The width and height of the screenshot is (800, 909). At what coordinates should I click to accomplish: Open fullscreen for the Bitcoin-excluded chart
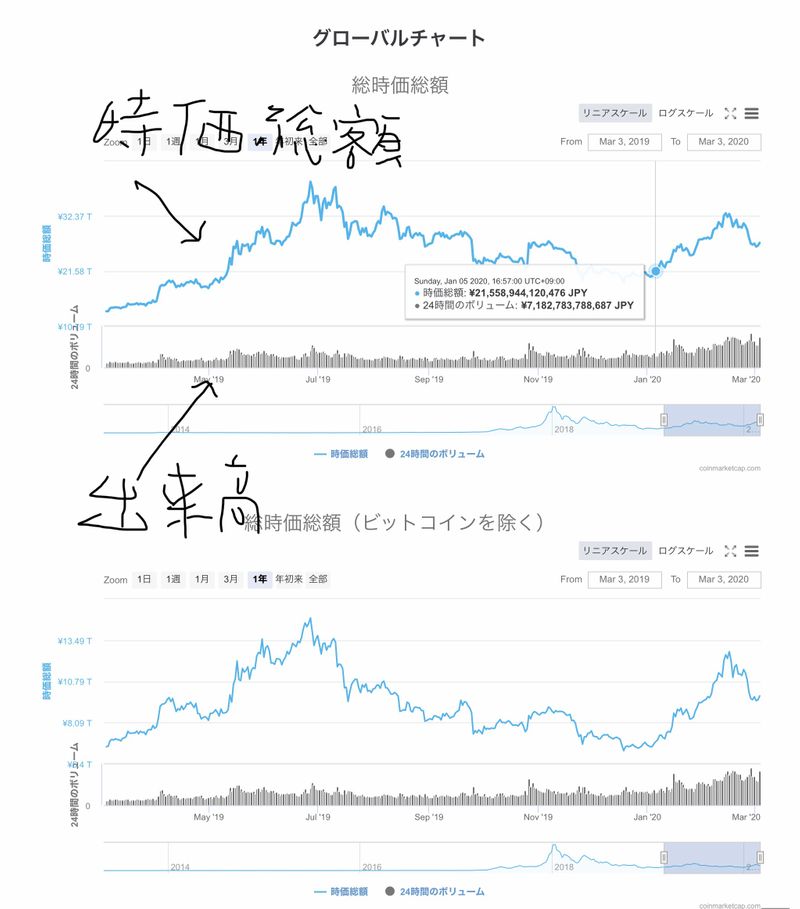[x=731, y=550]
